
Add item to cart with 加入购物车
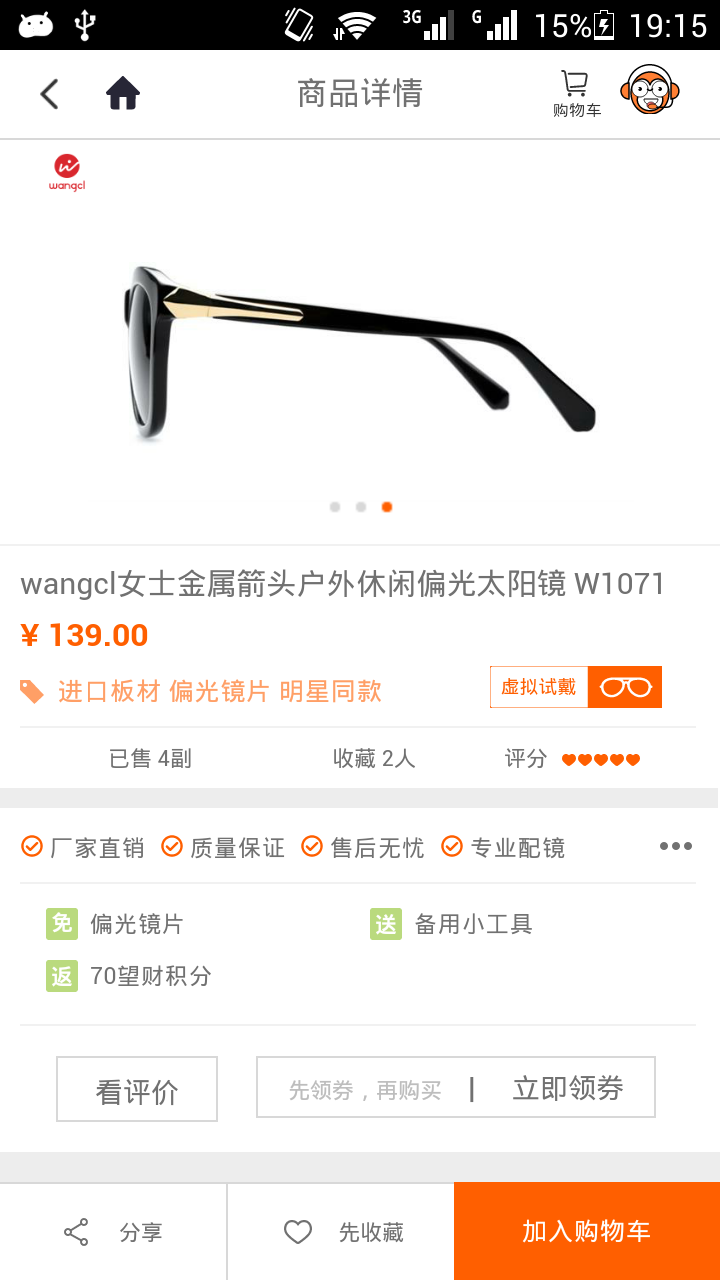(586, 1232)
